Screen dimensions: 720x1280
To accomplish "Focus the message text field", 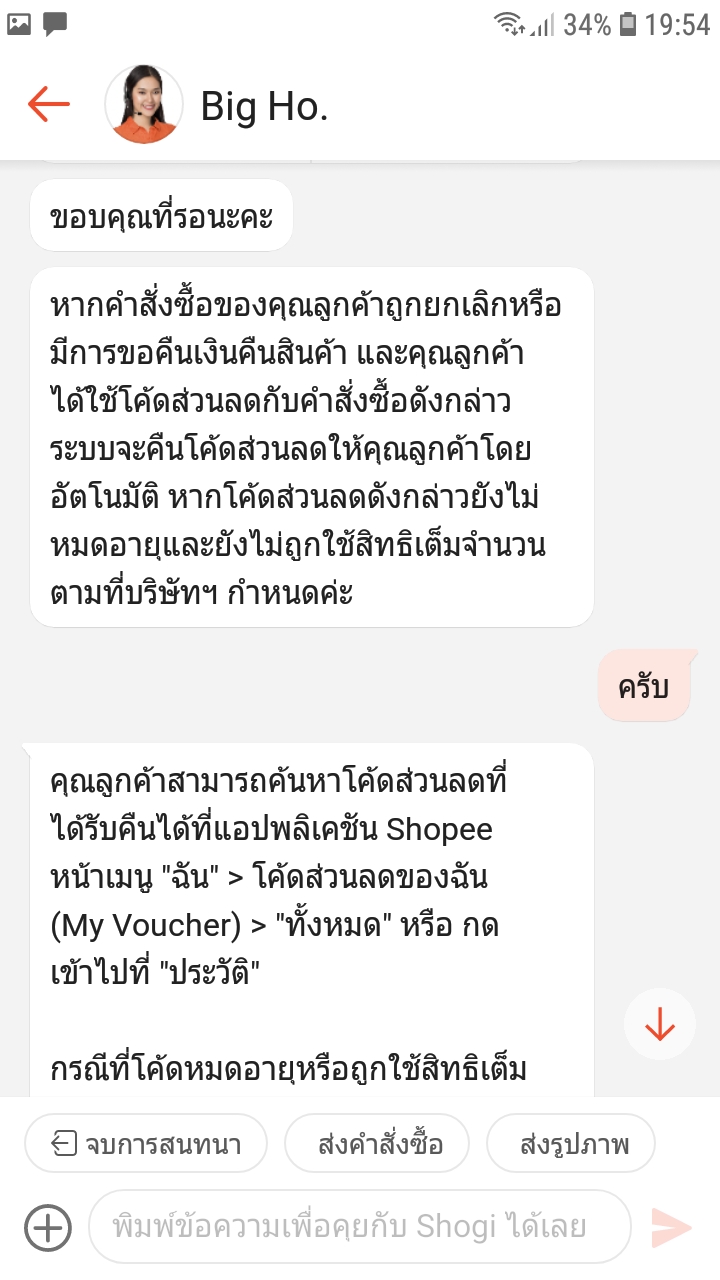I will [360, 1227].
